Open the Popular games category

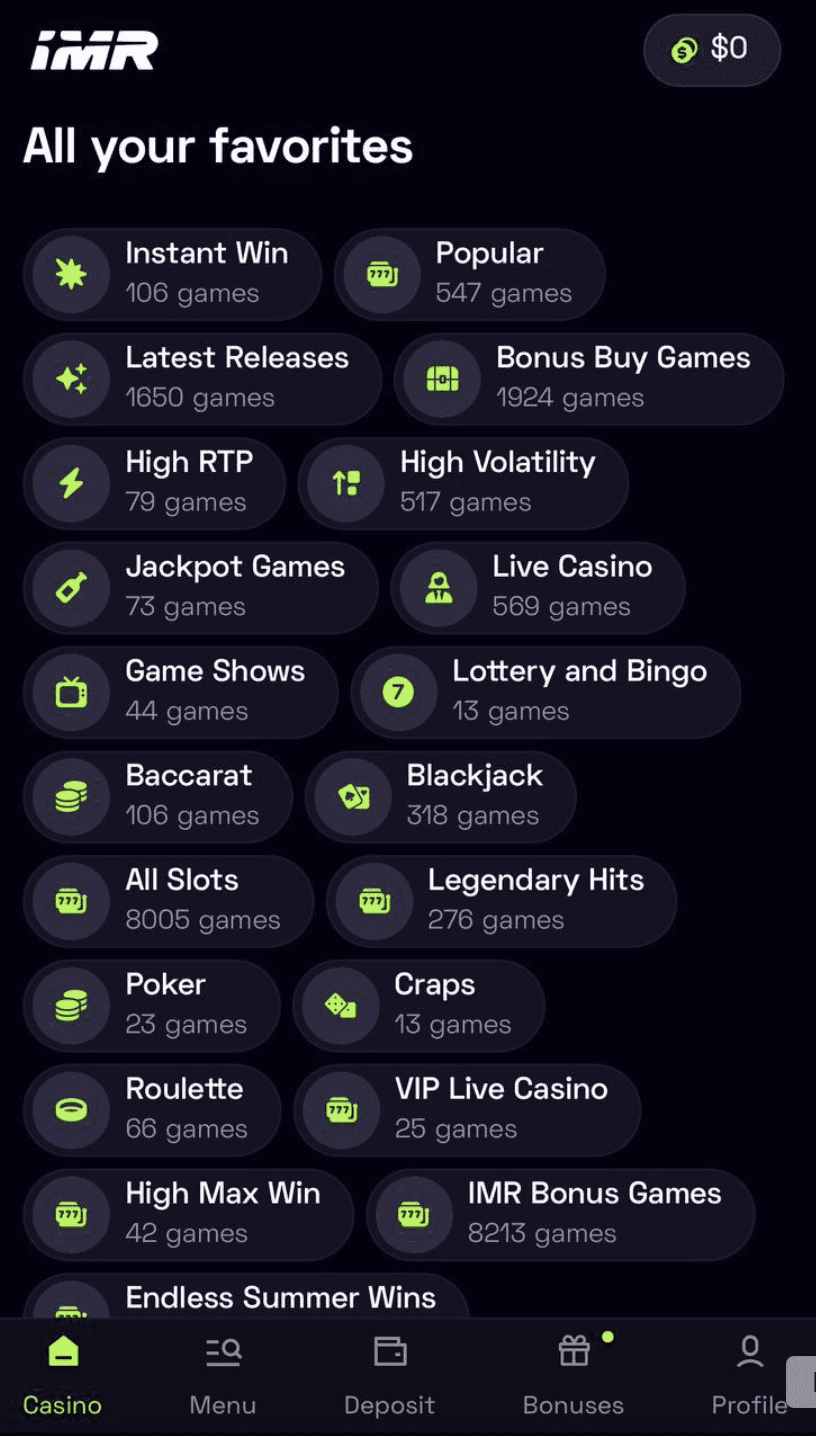tap(470, 274)
